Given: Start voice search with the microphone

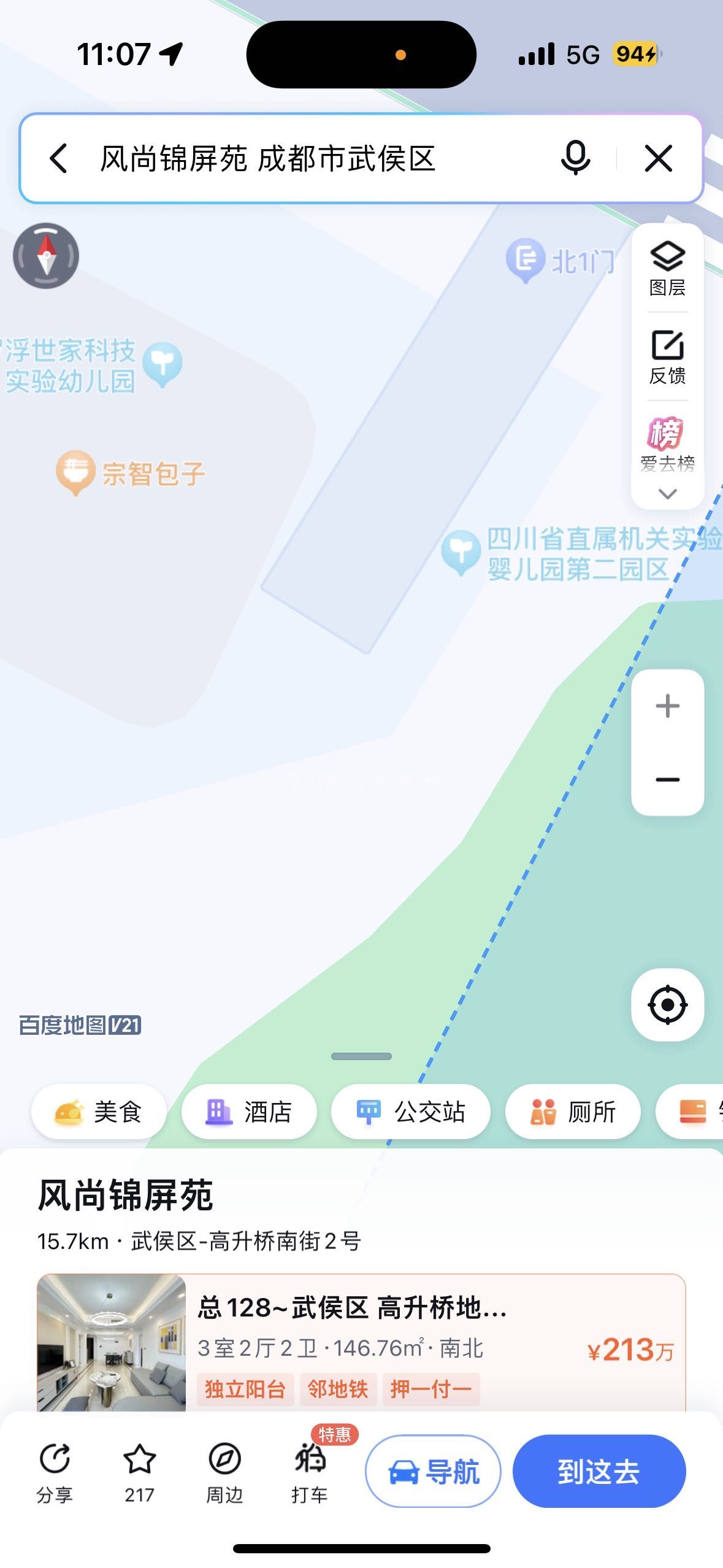Looking at the screenshot, I should pyautogui.click(x=575, y=158).
